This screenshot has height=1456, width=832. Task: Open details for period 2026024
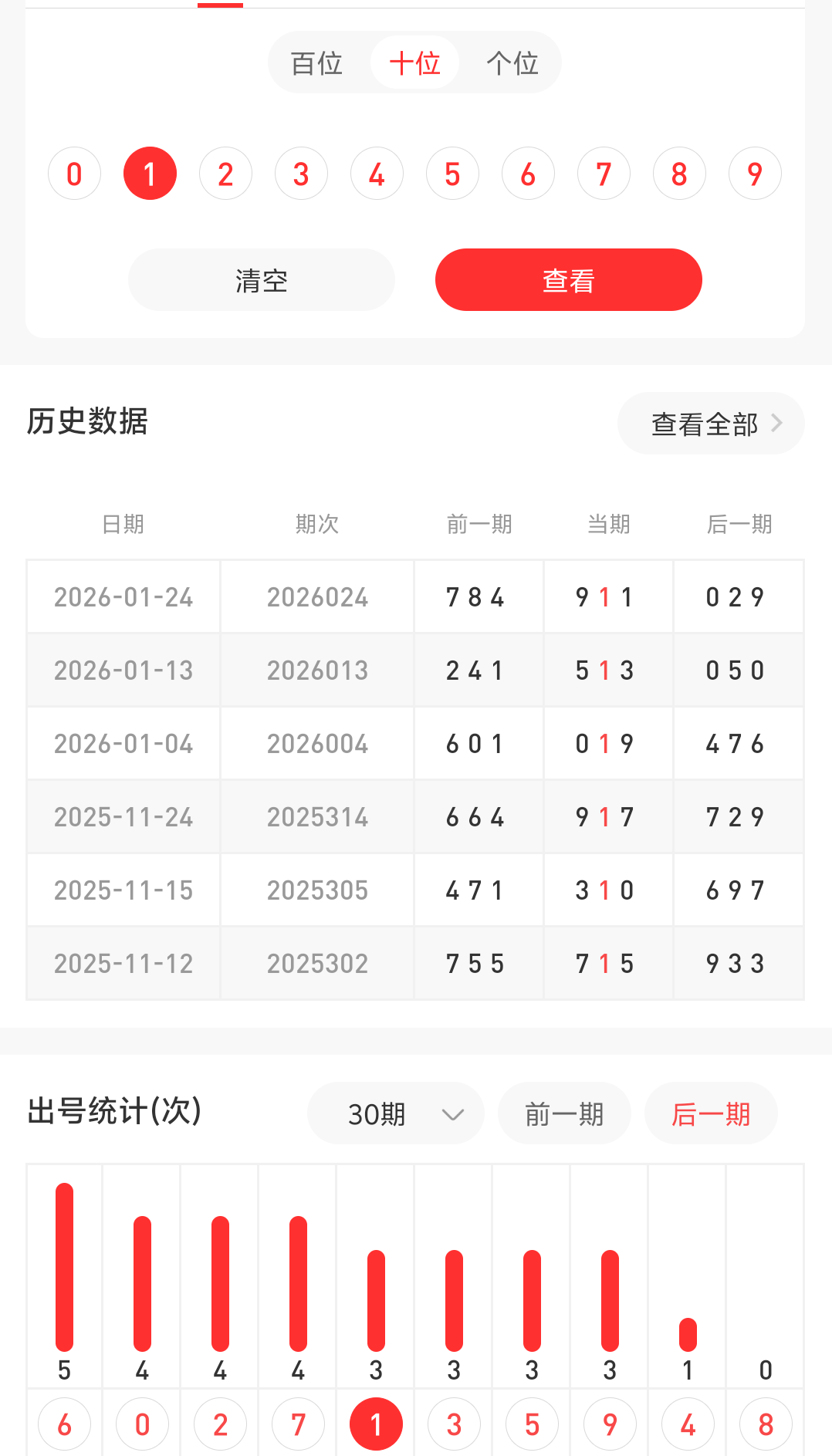(317, 596)
